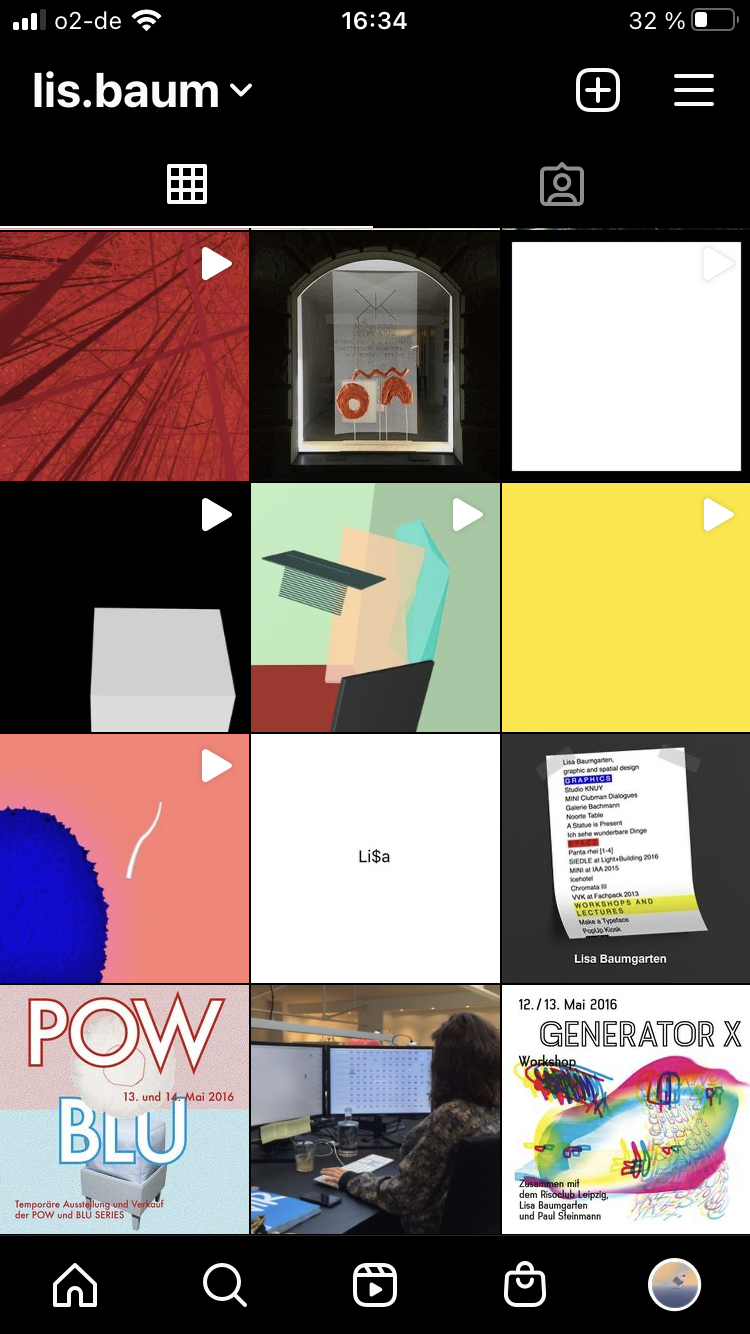Screen dimensions: 750x1334
Task: Open the Reels tab
Action: pyautogui.click(x=375, y=1285)
